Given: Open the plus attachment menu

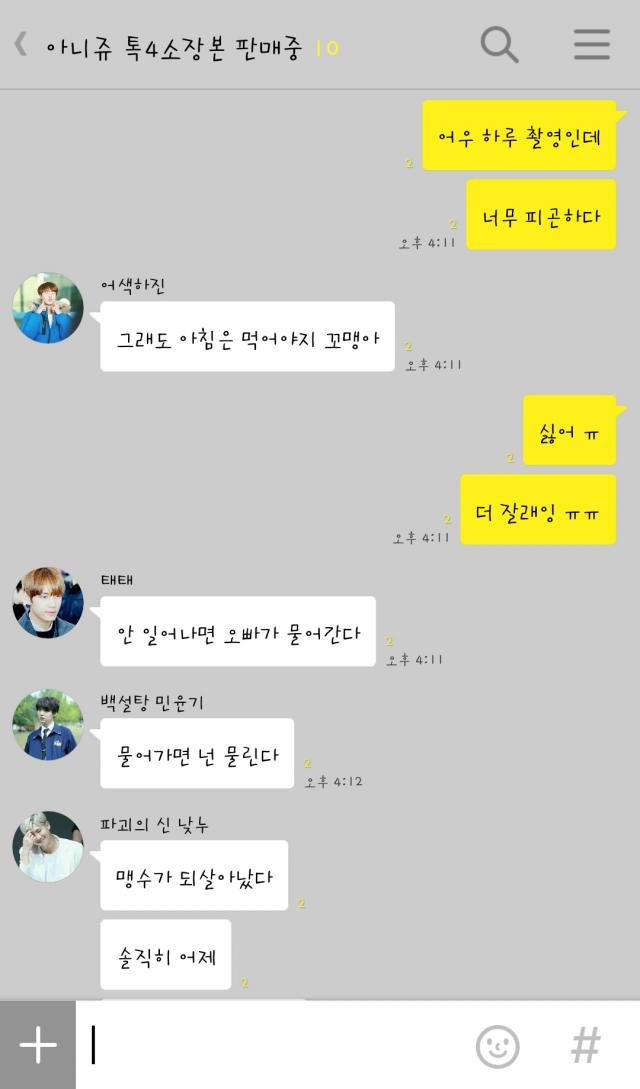Looking at the screenshot, I should click(x=38, y=1045).
